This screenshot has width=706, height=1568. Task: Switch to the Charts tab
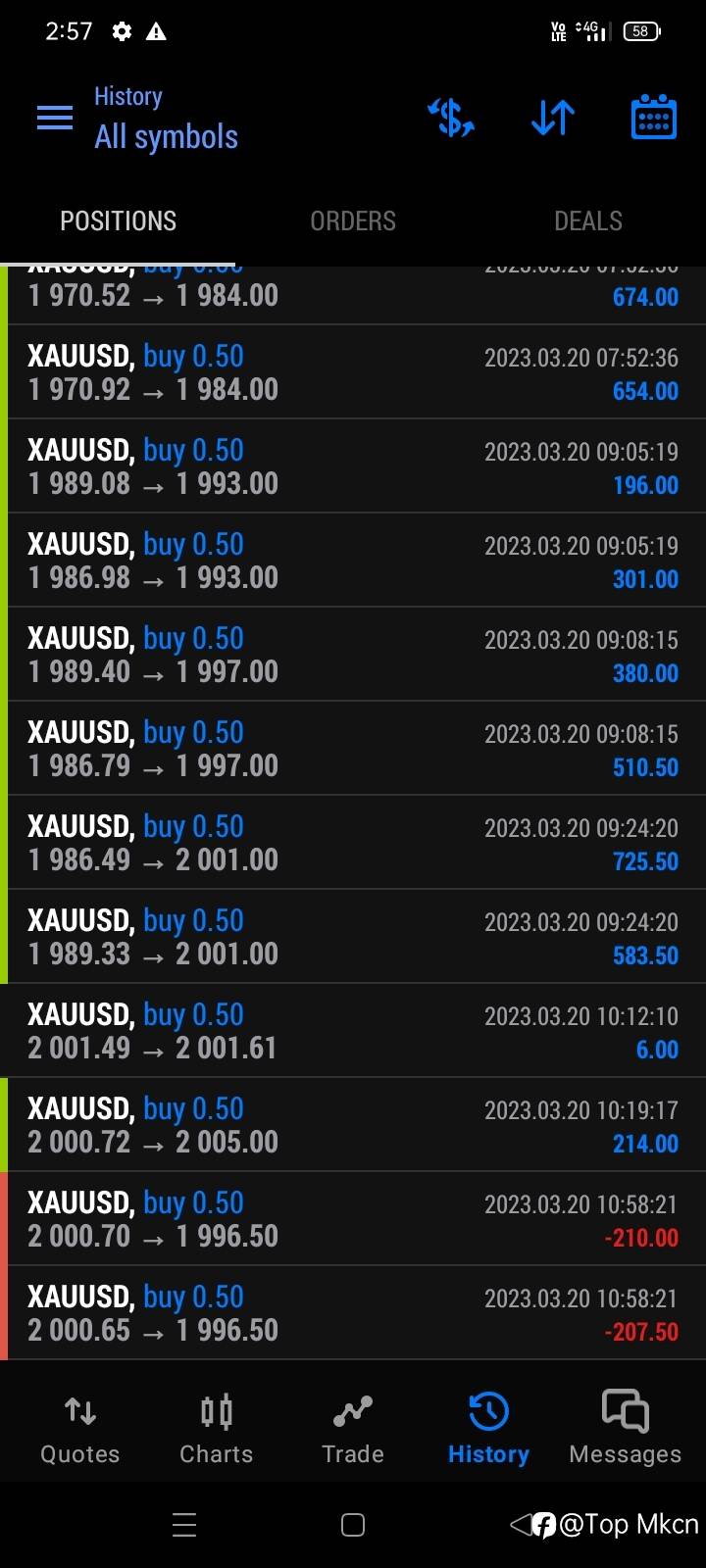(x=216, y=1430)
